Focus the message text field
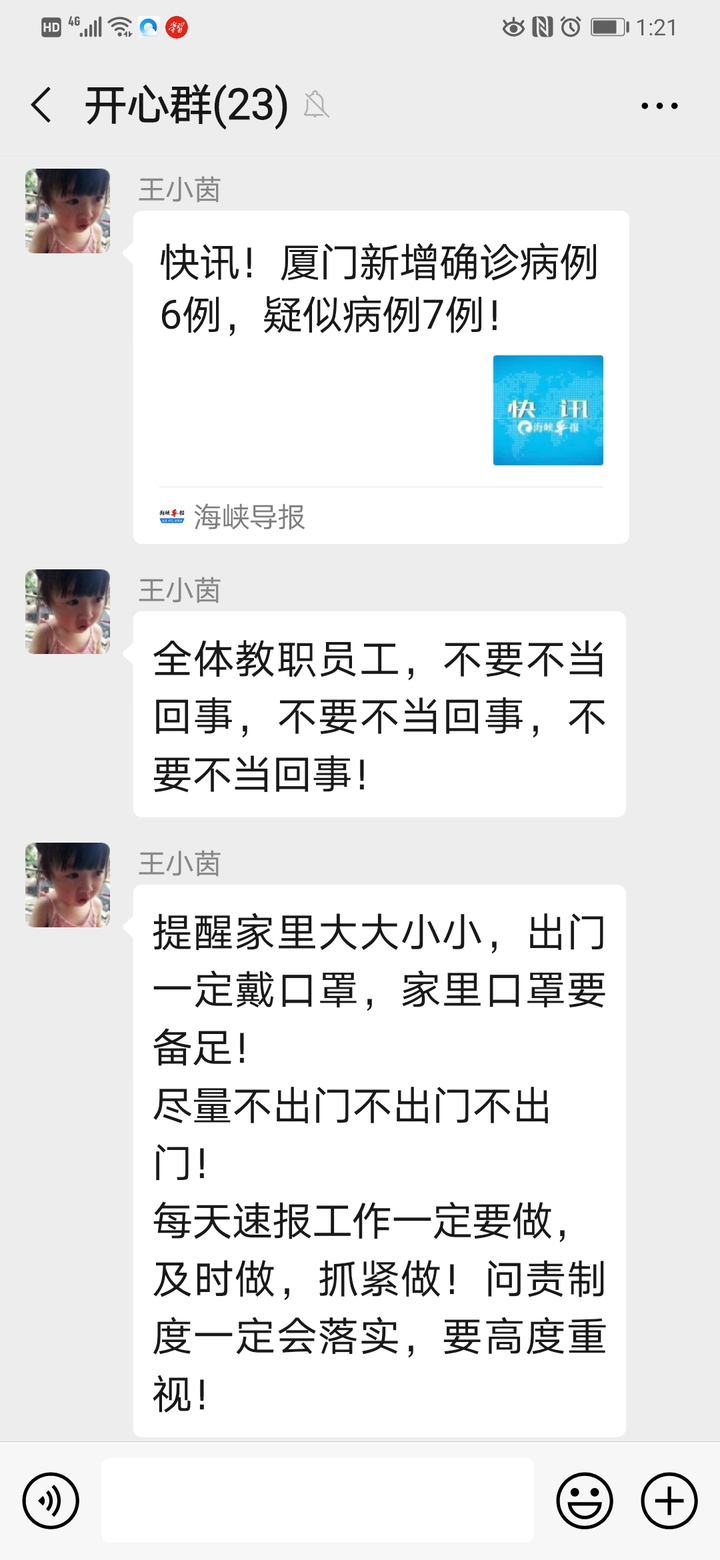 [318, 1500]
